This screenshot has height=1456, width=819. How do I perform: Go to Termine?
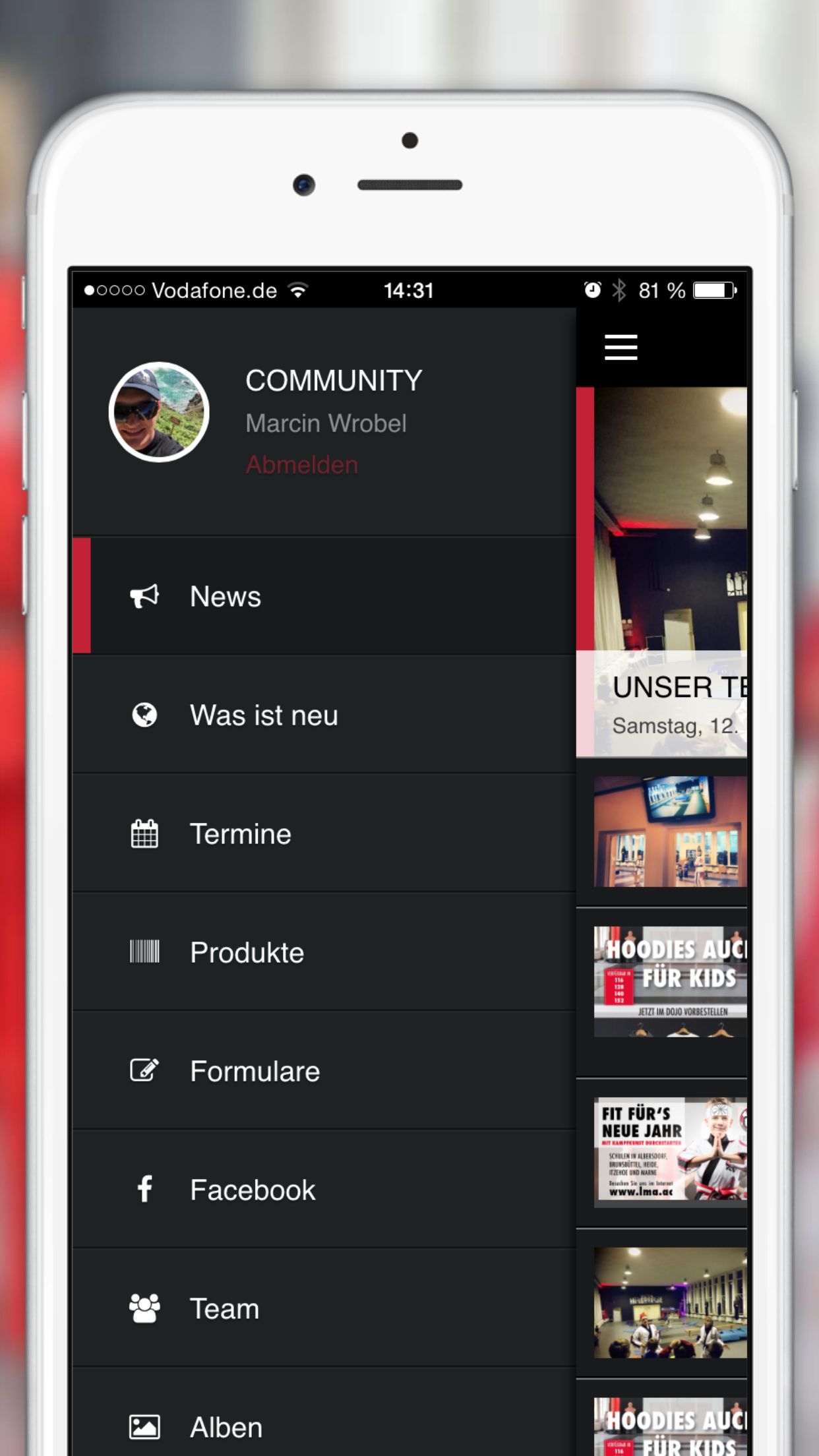pyautogui.click(x=324, y=834)
